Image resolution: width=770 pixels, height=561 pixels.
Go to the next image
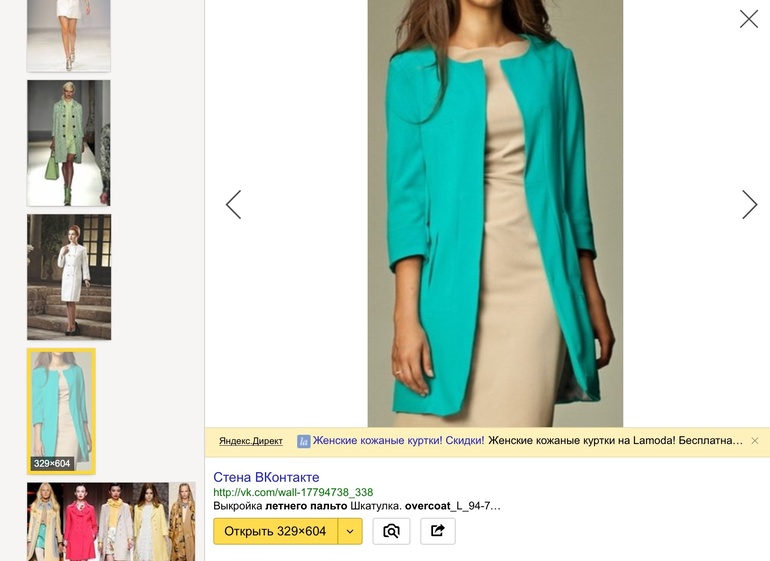[x=749, y=204]
